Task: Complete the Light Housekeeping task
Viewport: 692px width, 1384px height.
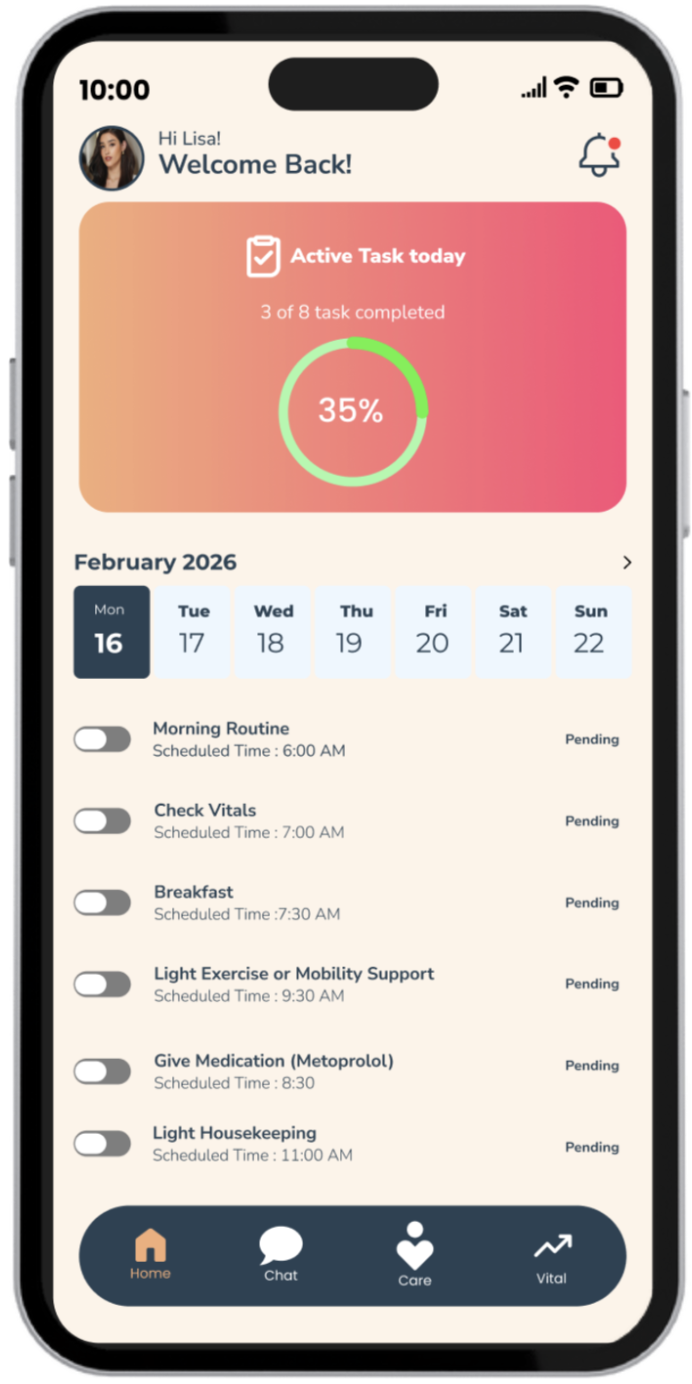Action: (102, 1144)
